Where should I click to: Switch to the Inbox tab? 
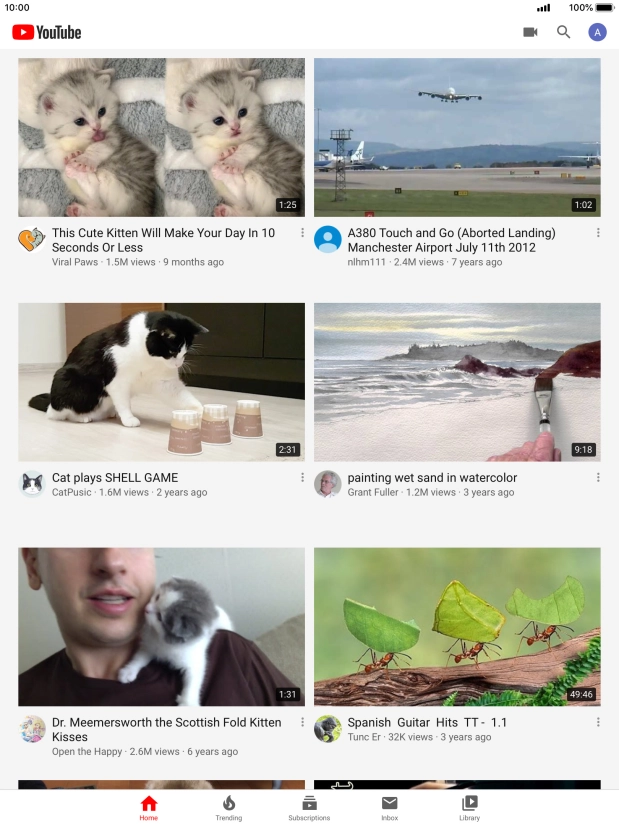389,807
